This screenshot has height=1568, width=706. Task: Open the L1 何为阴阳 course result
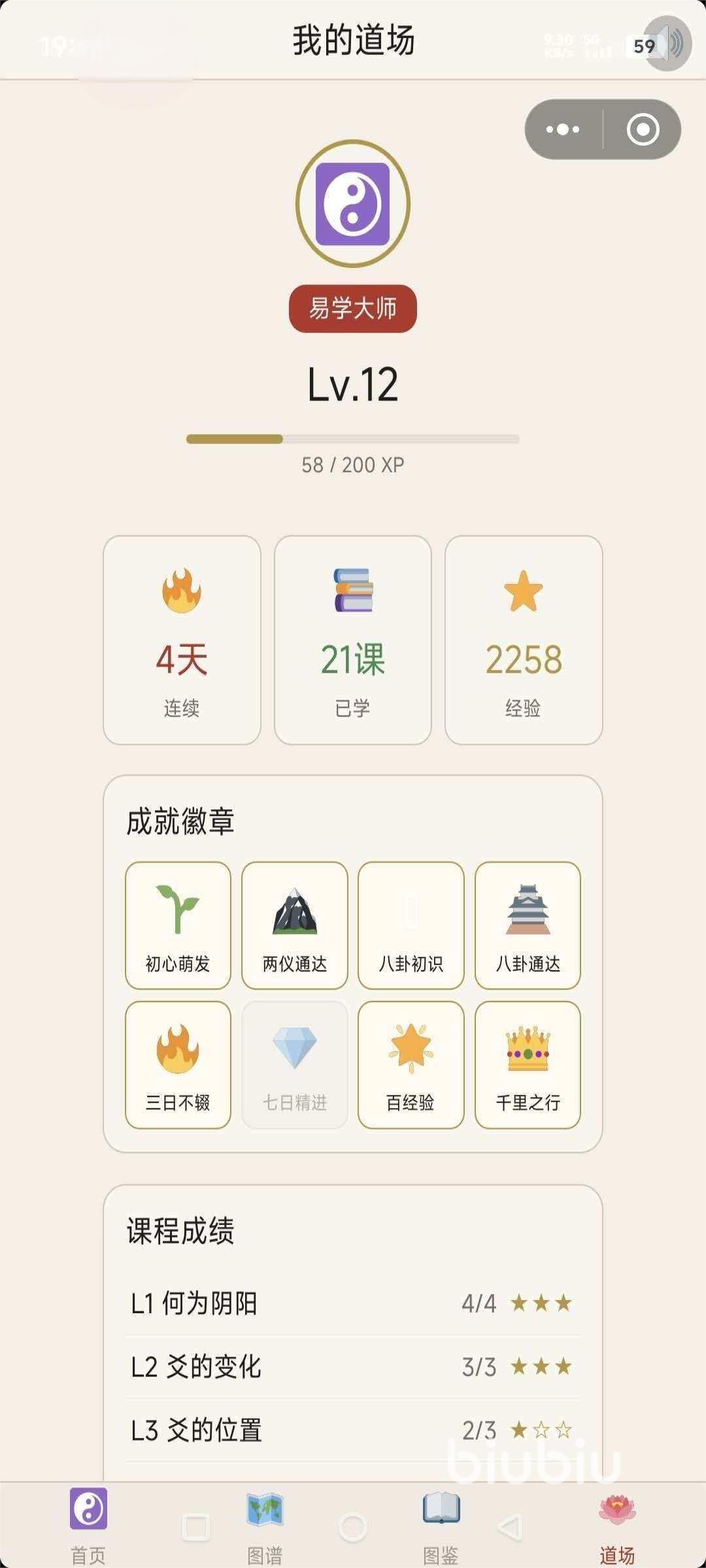pos(353,1303)
